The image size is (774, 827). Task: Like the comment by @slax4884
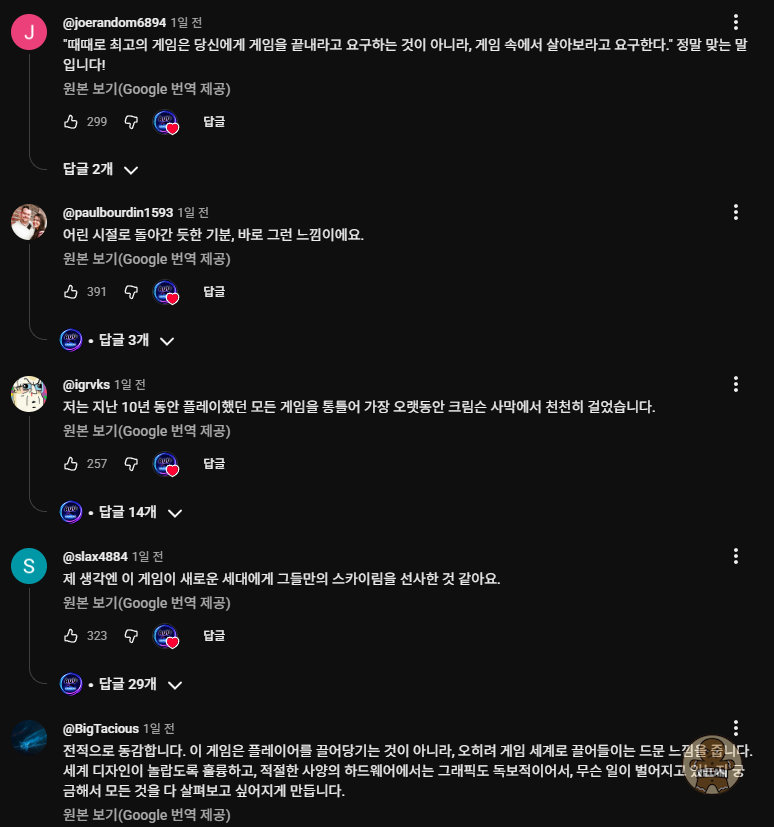point(71,635)
